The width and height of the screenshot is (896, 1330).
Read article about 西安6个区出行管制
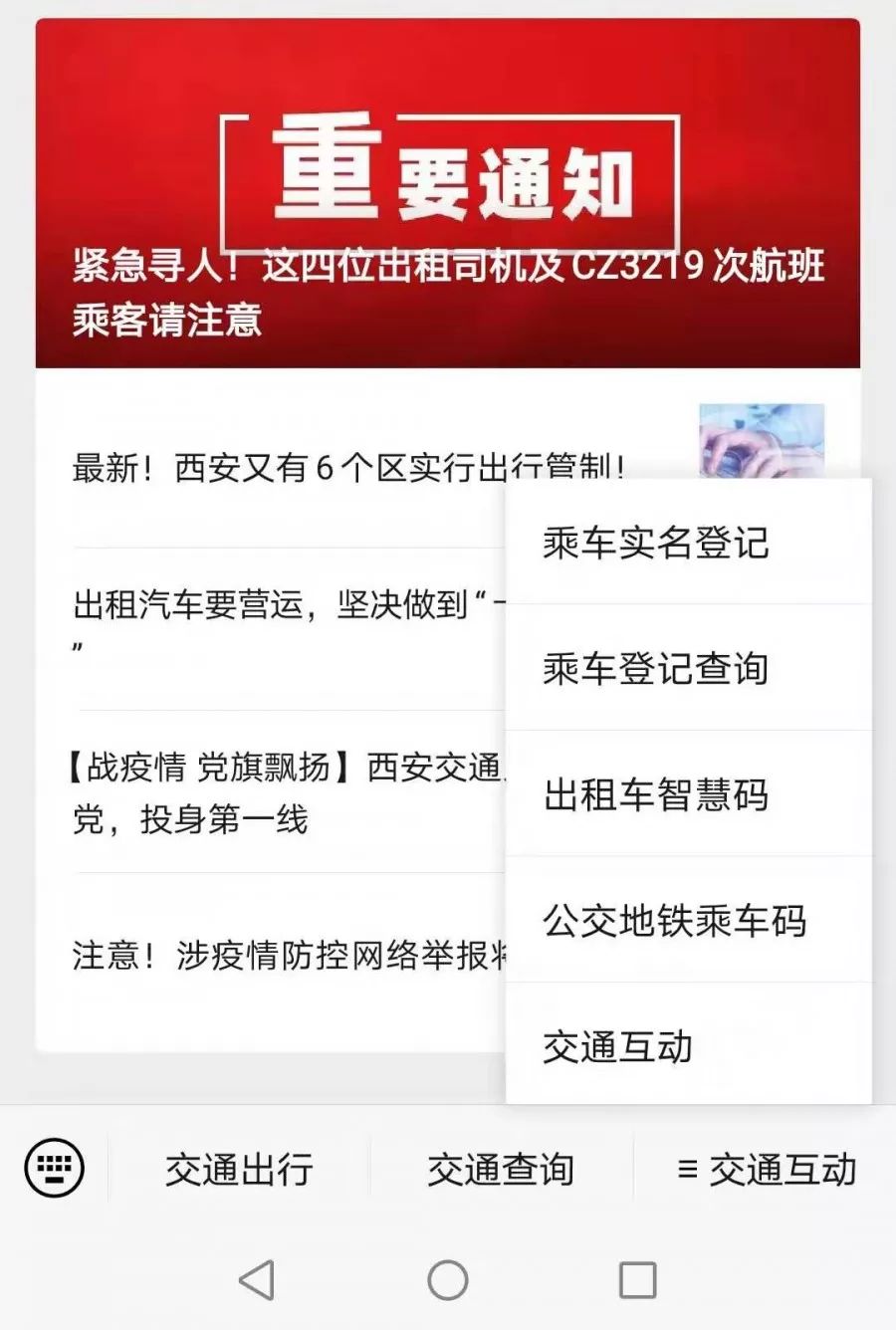point(348,467)
